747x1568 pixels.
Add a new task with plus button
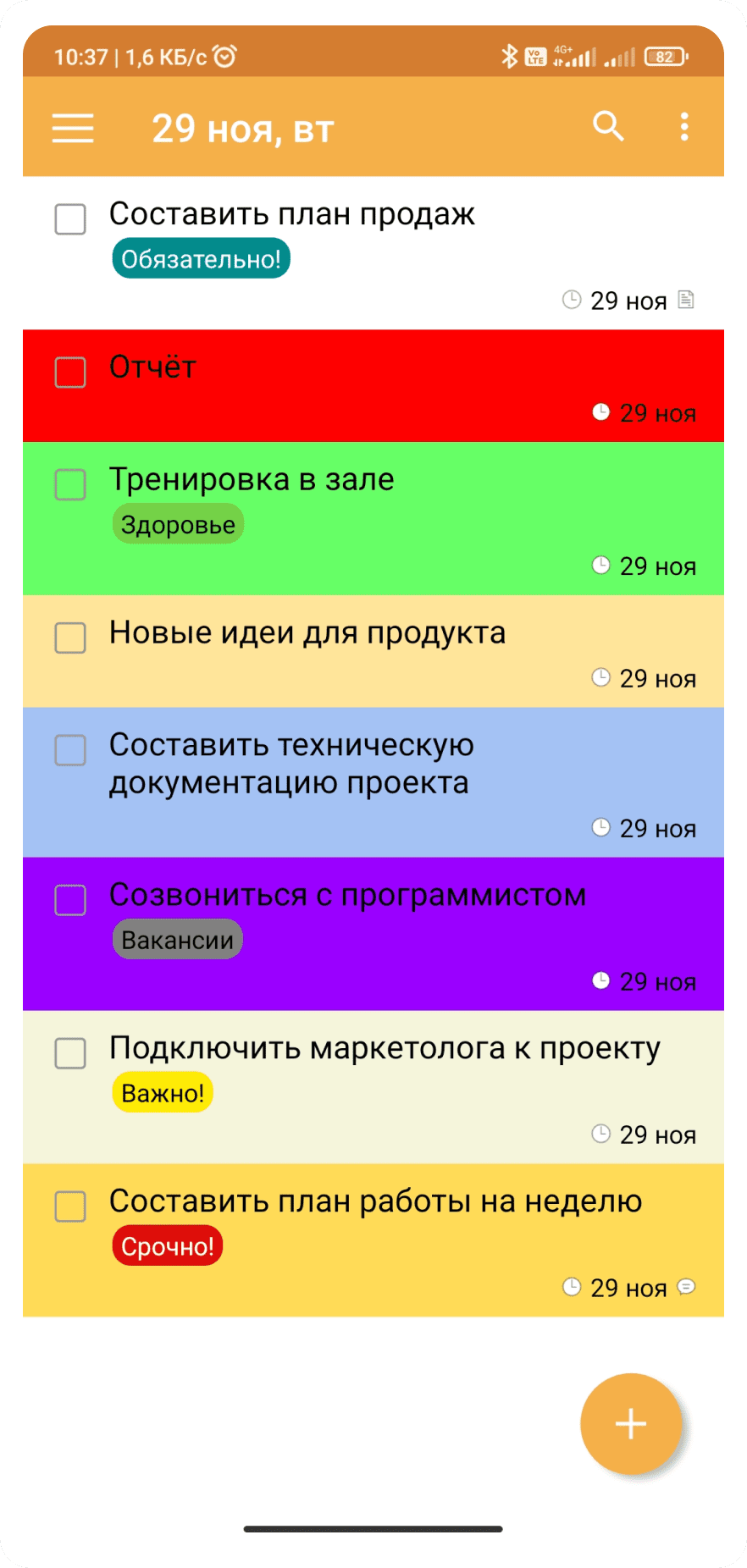(x=631, y=1423)
